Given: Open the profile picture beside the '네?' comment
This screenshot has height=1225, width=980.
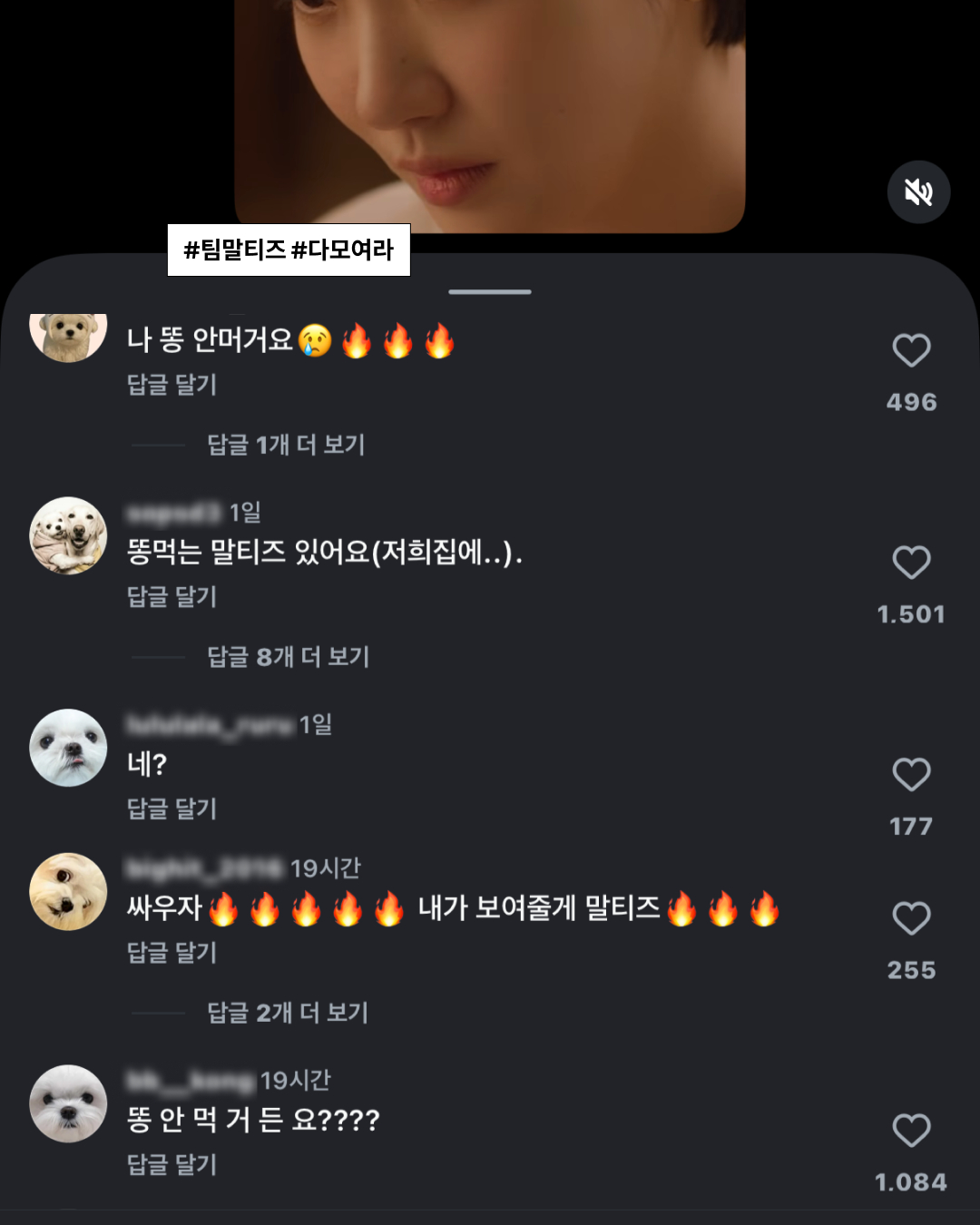Looking at the screenshot, I should pyautogui.click(x=68, y=748).
